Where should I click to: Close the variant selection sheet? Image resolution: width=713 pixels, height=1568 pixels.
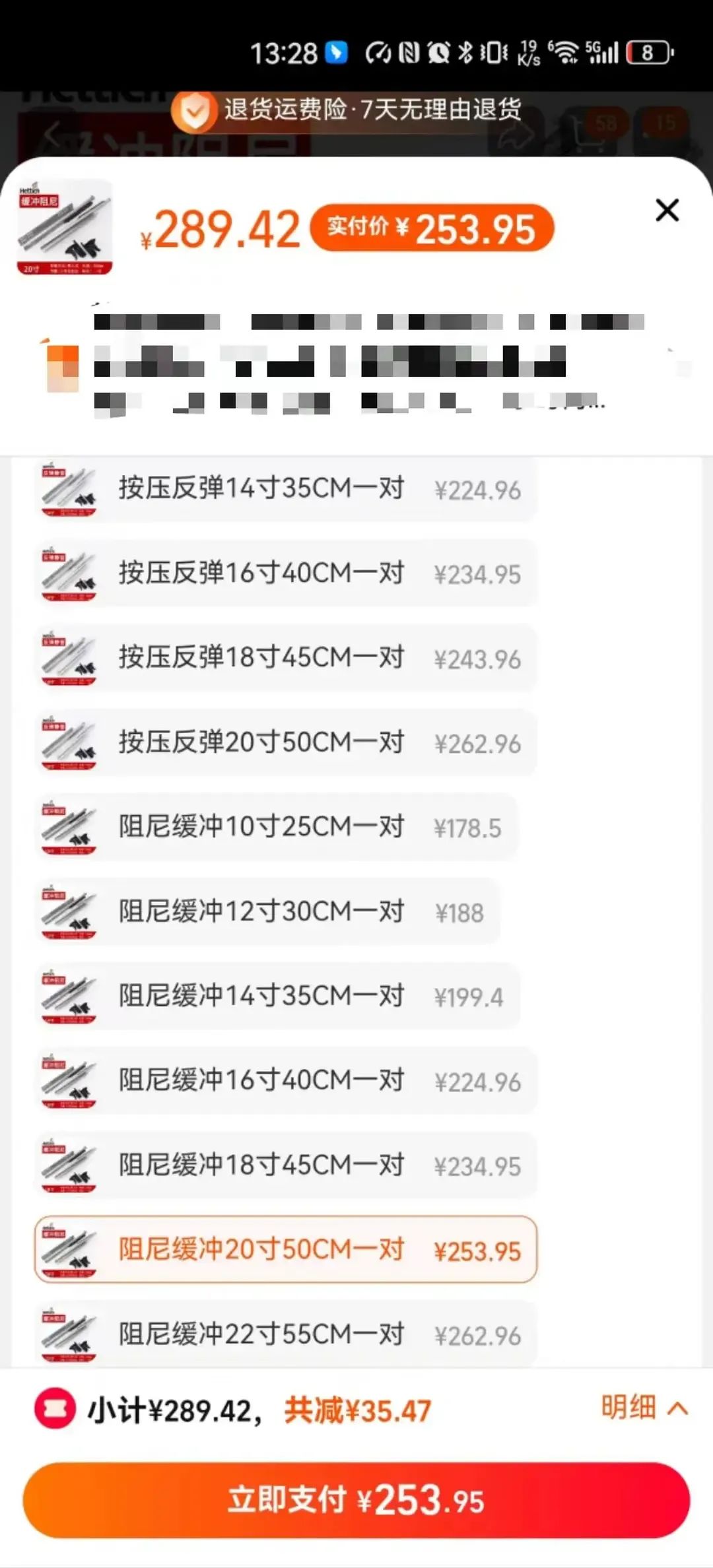pyautogui.click(x=667, y=211)
